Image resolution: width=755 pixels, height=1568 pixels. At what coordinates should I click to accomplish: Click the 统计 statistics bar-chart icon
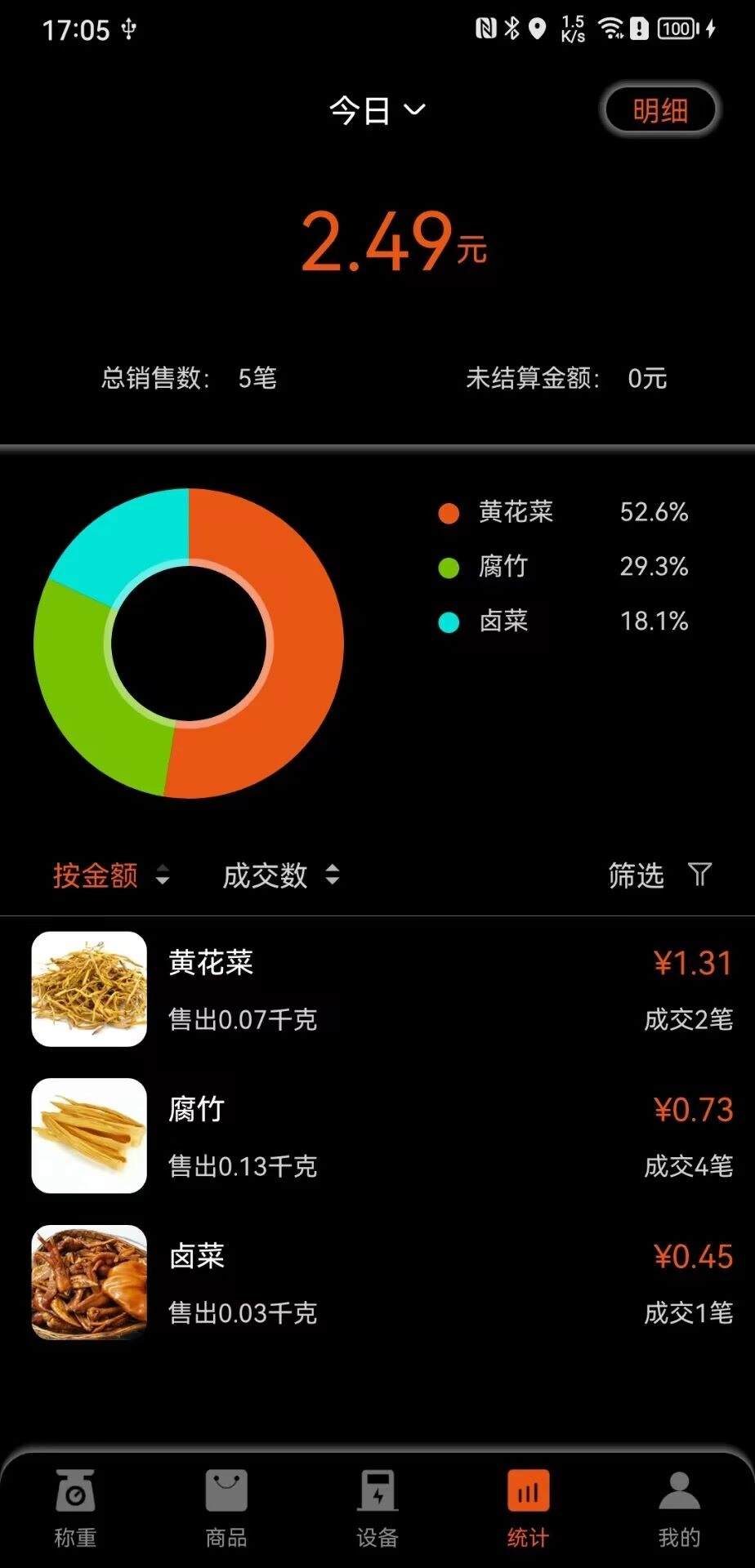point(528,1491)
